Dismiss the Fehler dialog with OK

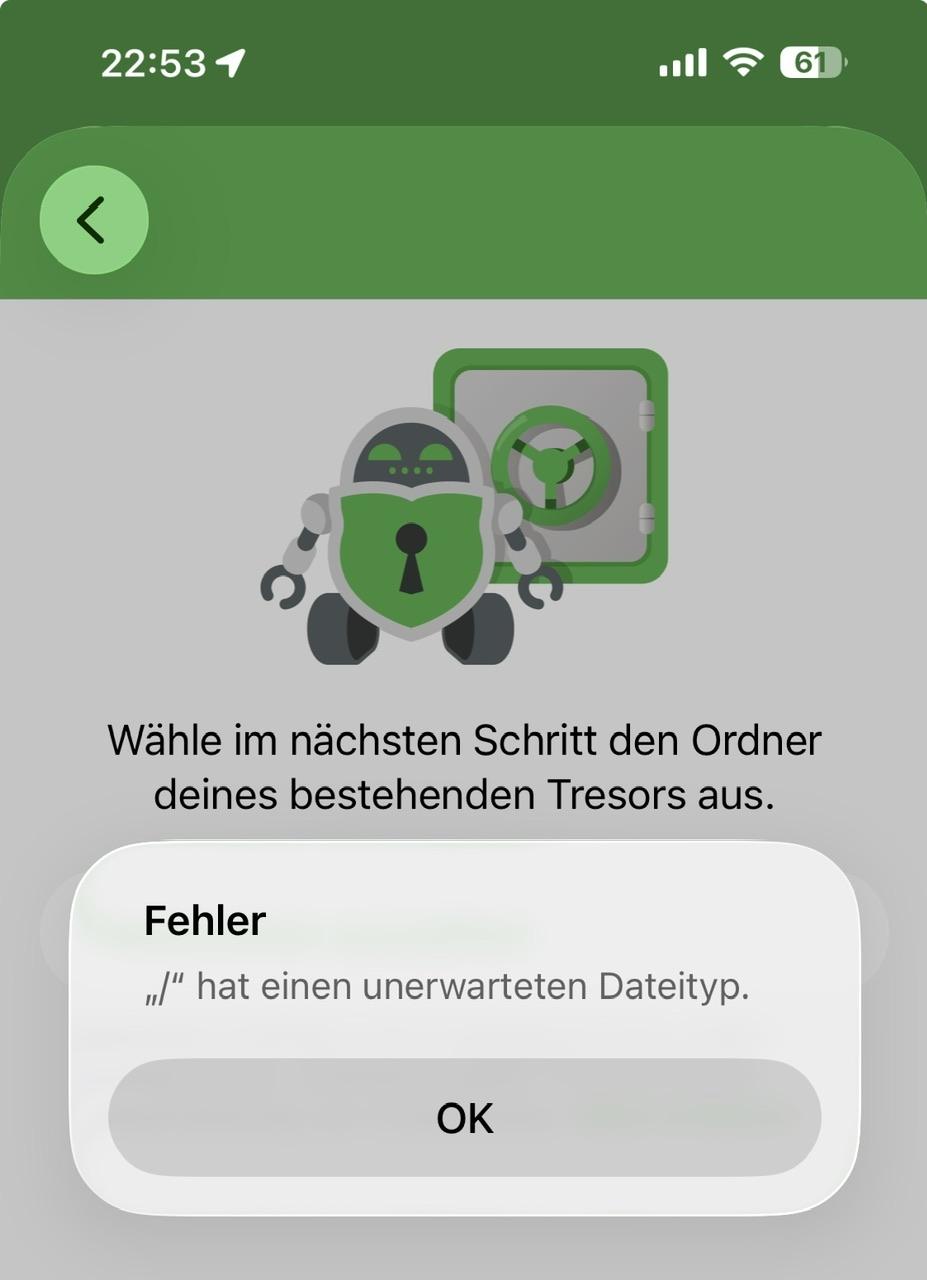tap(464, 1117)
